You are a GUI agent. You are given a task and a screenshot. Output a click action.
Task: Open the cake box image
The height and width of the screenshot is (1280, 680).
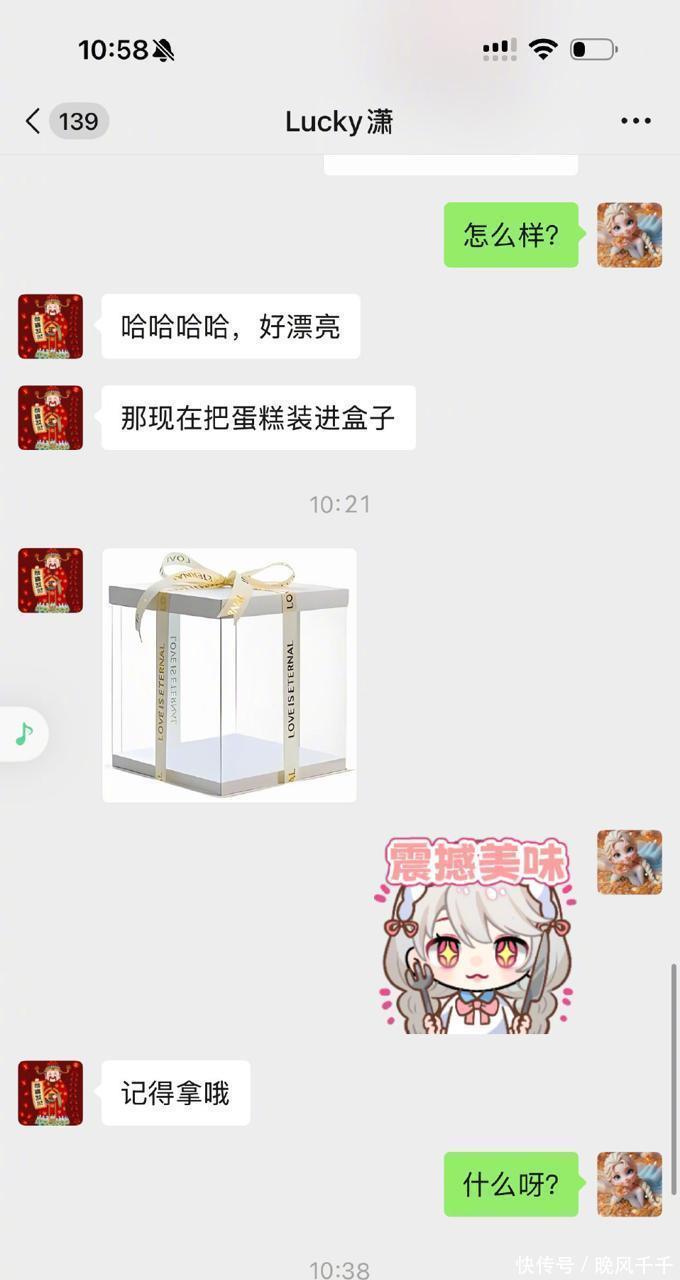point(229,675)
